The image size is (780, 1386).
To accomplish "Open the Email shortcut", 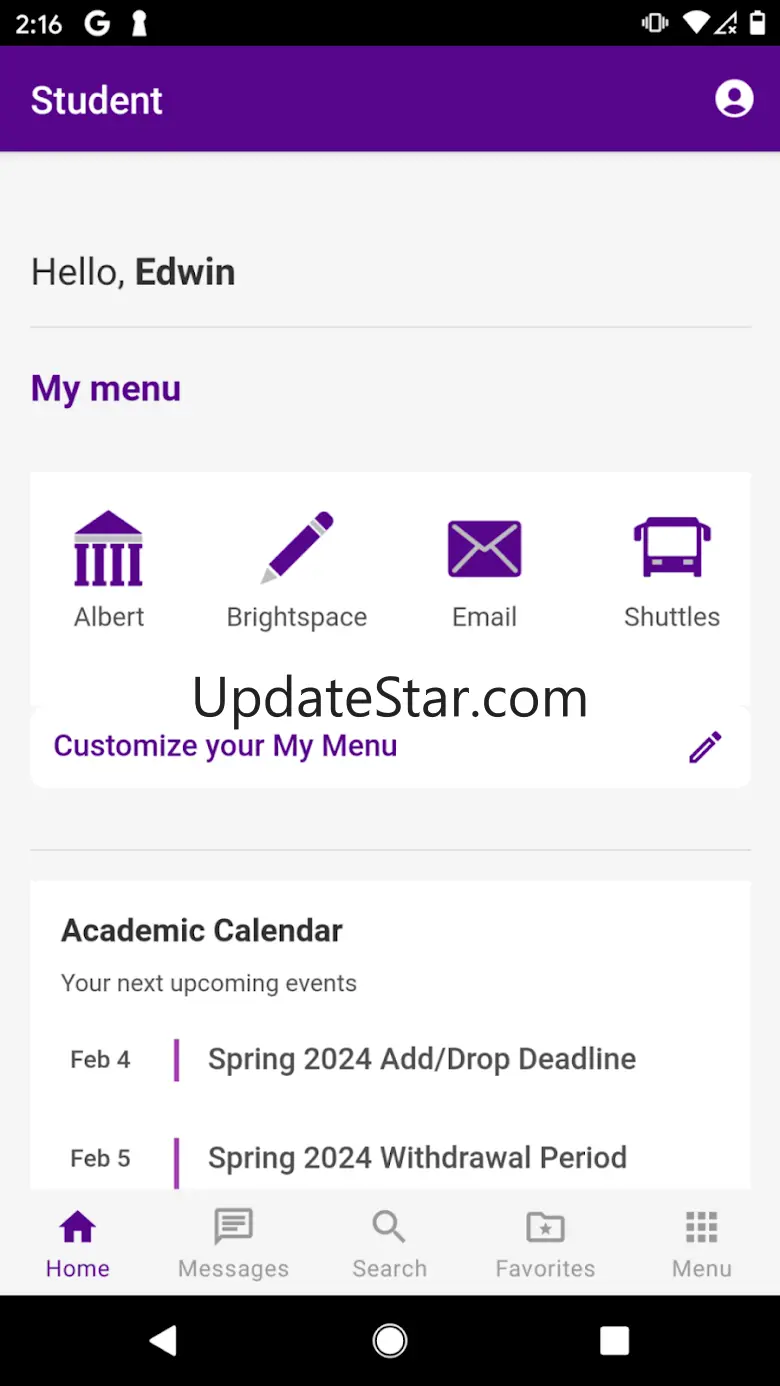I will 484,570.
